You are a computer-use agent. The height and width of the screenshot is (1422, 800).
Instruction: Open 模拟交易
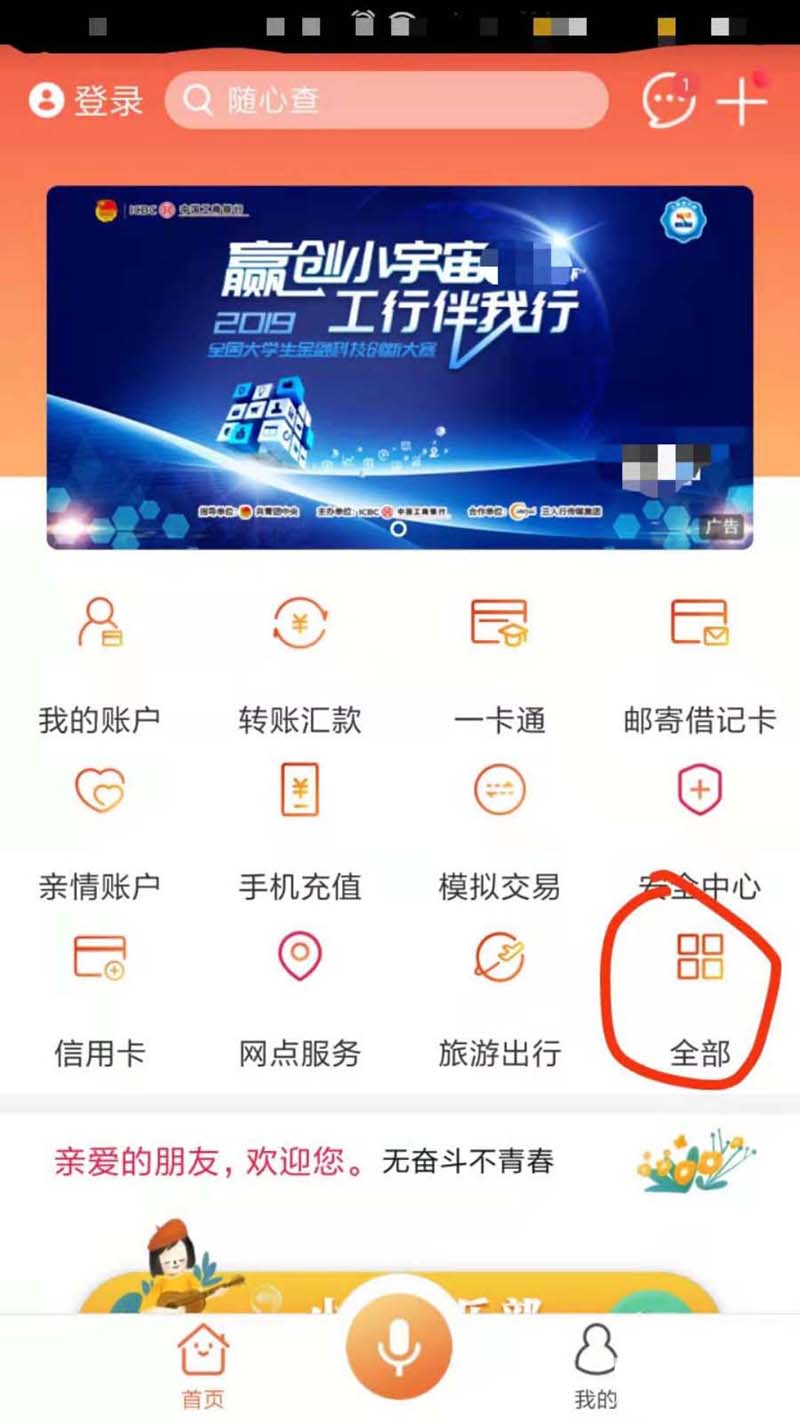[499, 828]
